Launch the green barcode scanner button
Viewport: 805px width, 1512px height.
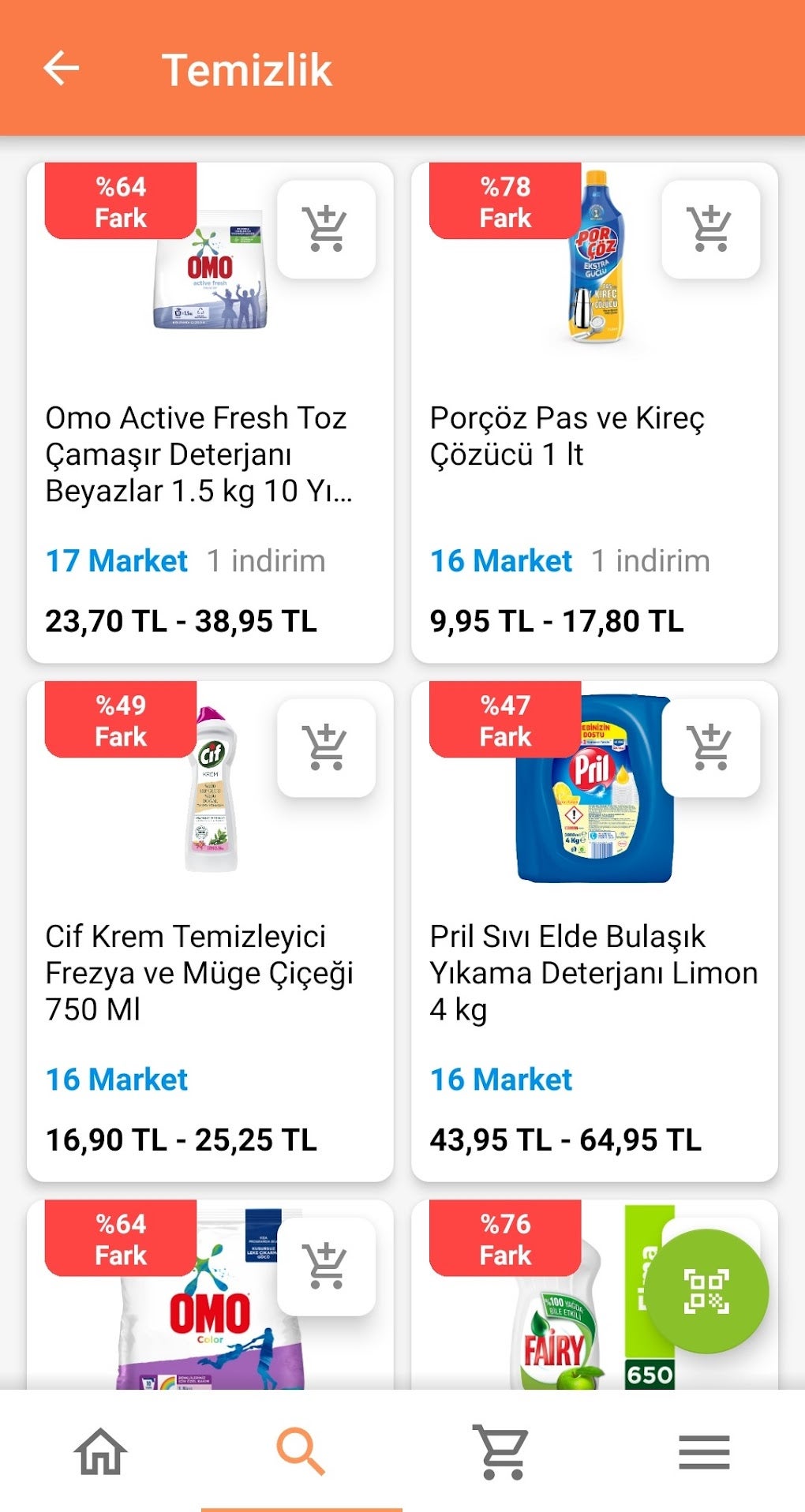pyautogui.click(x=706, y=1292)
